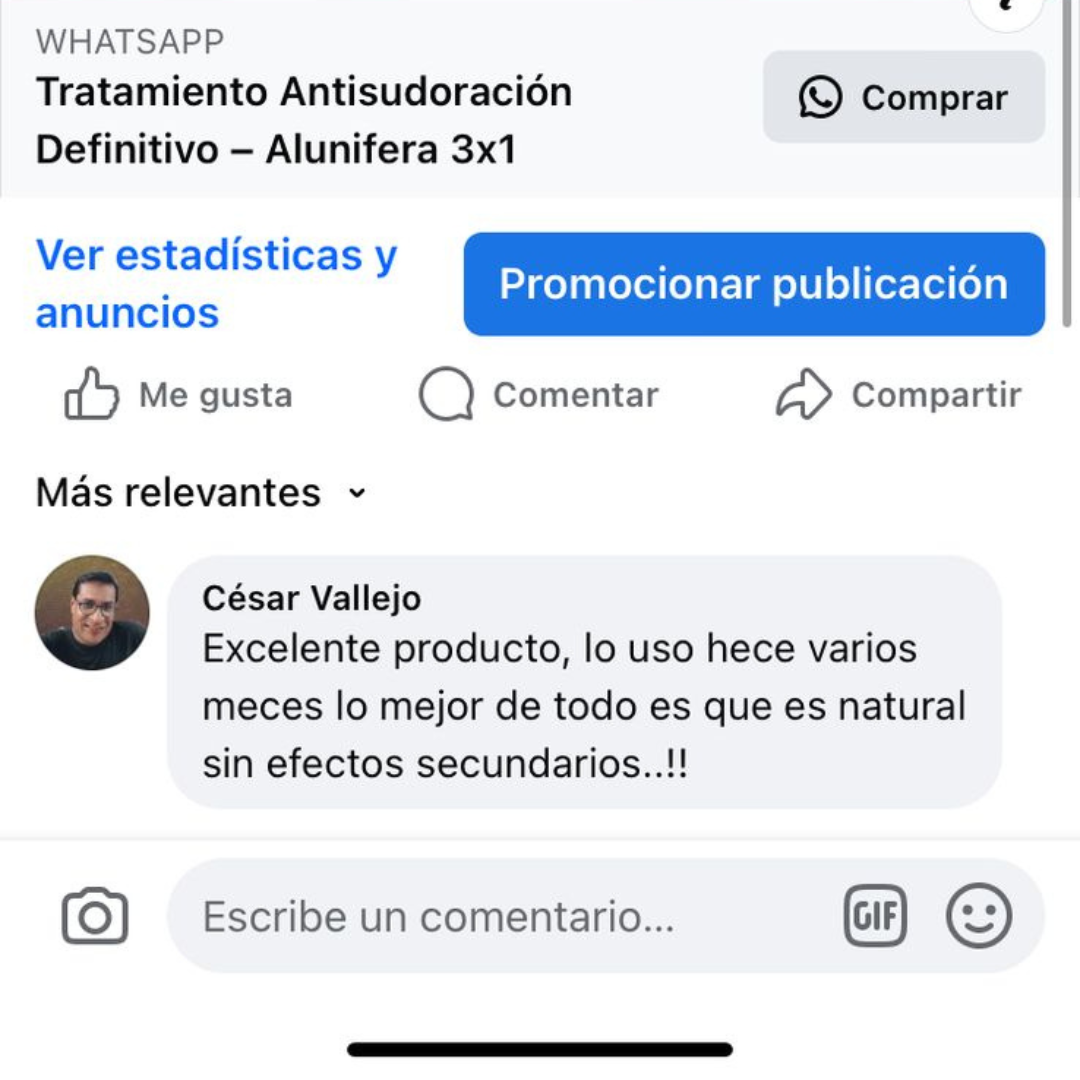Share the post via Compartir

pos(898,395)
